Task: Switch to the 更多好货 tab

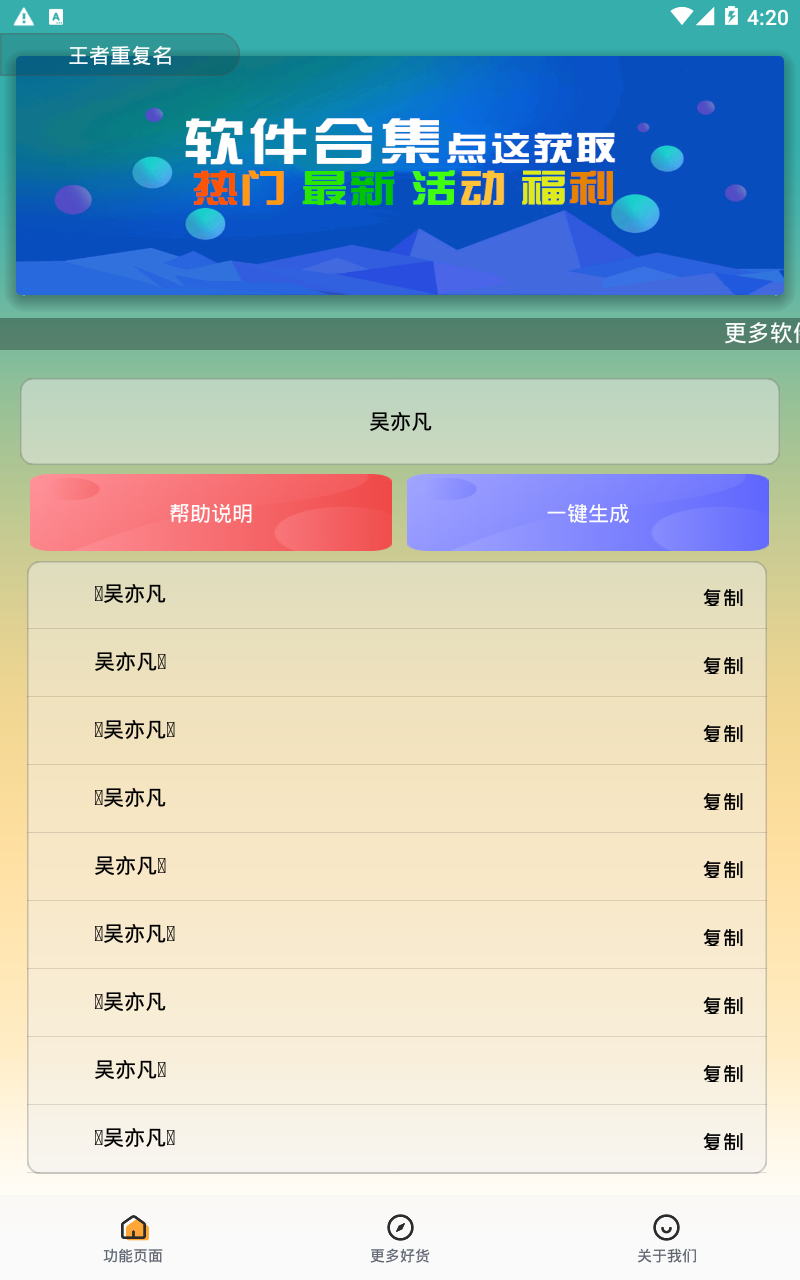Action: point(400,1239)
